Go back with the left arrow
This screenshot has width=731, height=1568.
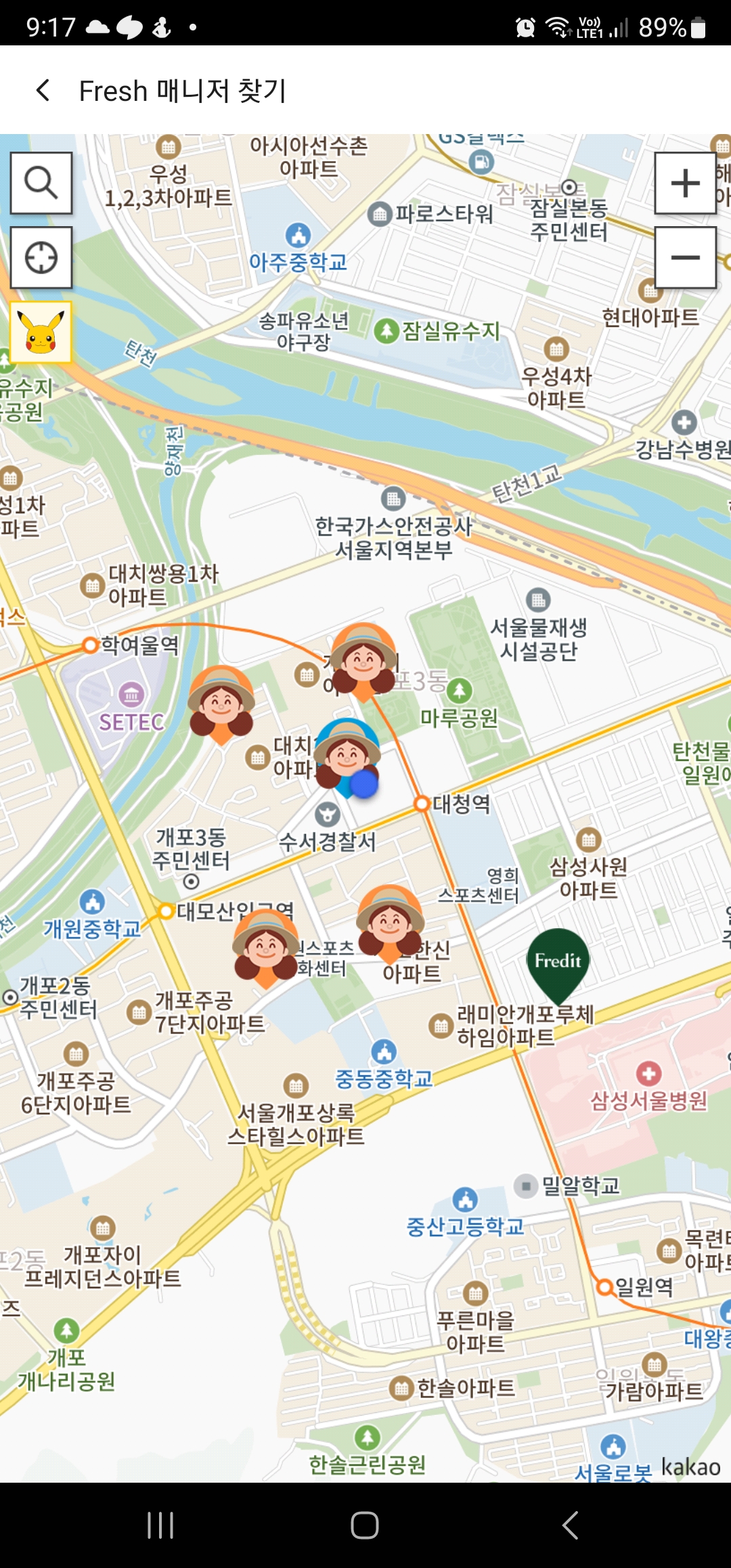click(42, 90)
